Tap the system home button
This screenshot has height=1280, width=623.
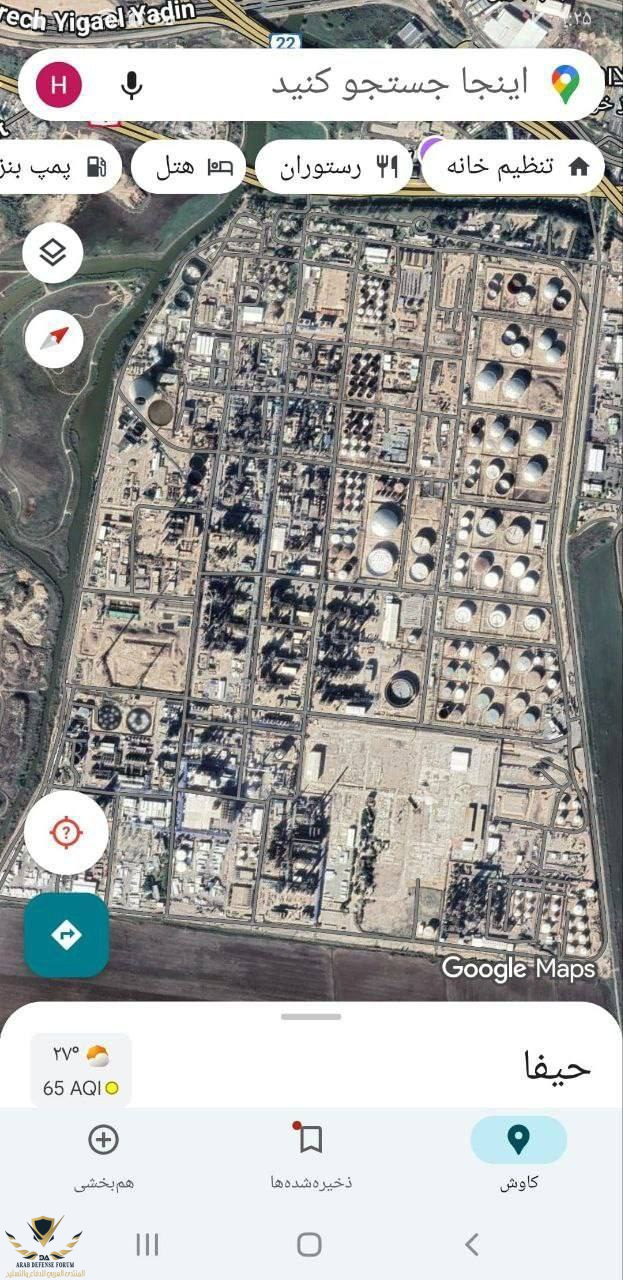[309, 1244]
